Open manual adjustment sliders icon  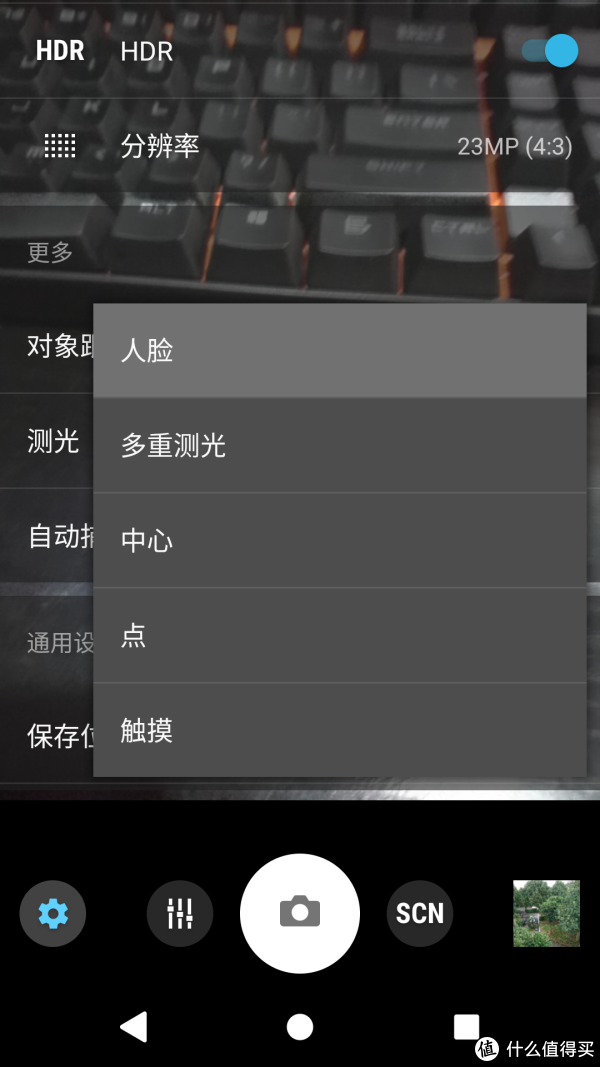180,913
